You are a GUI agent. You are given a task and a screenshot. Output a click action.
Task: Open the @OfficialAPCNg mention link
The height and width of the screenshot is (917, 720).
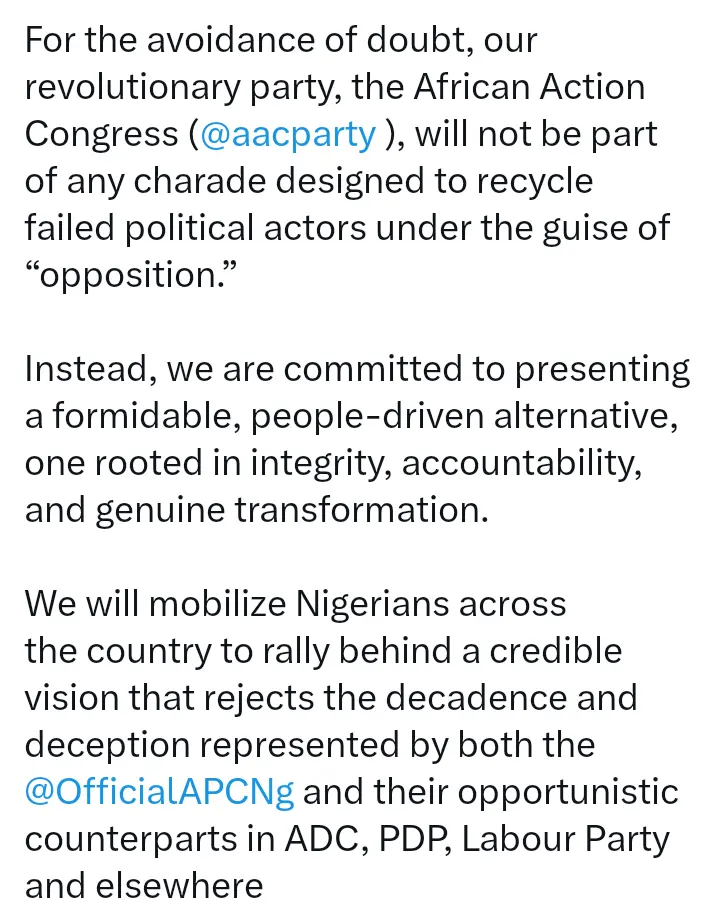[x=159, y=793]
